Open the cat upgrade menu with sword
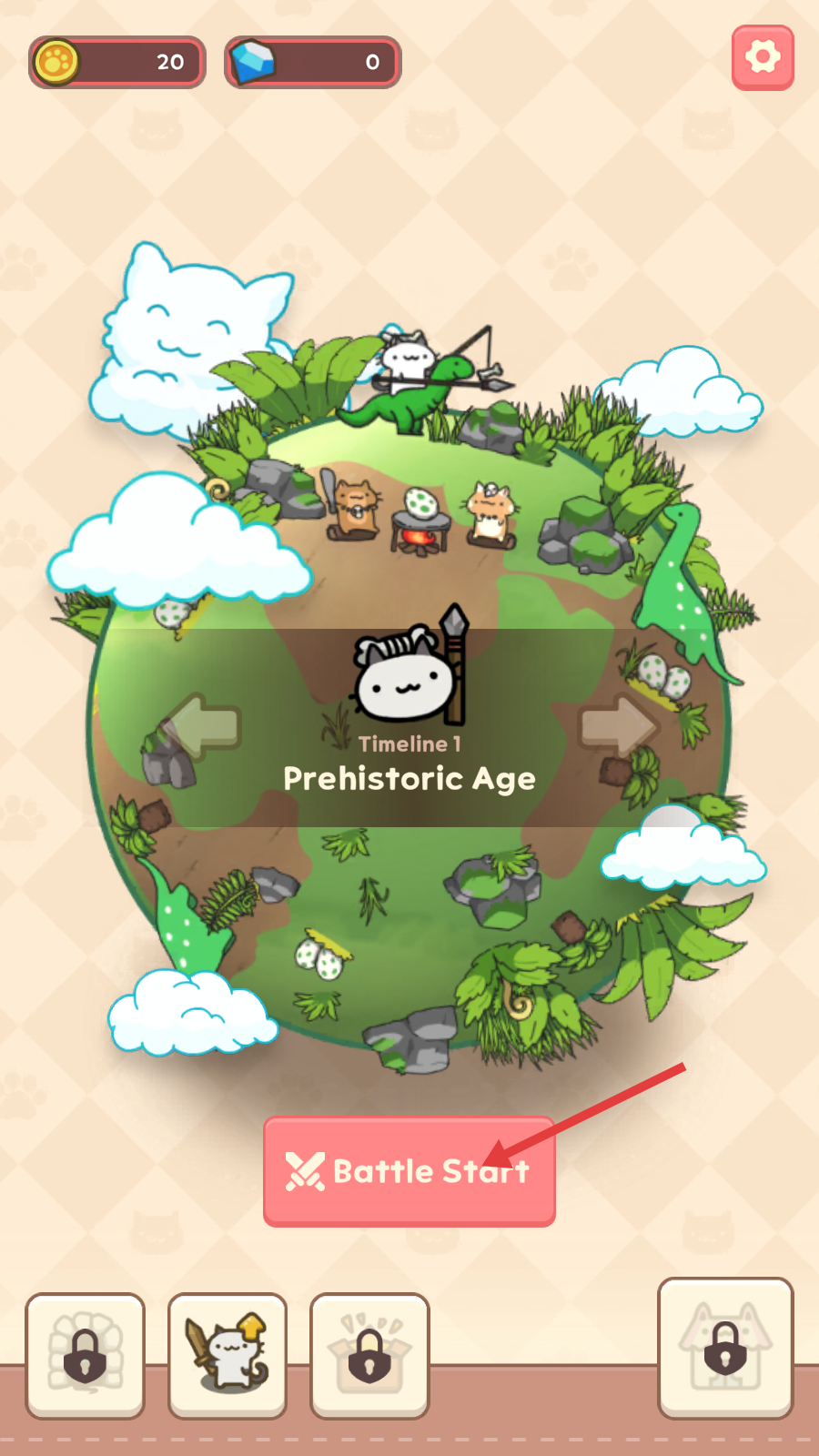819x1456 pixels. 227,1354
